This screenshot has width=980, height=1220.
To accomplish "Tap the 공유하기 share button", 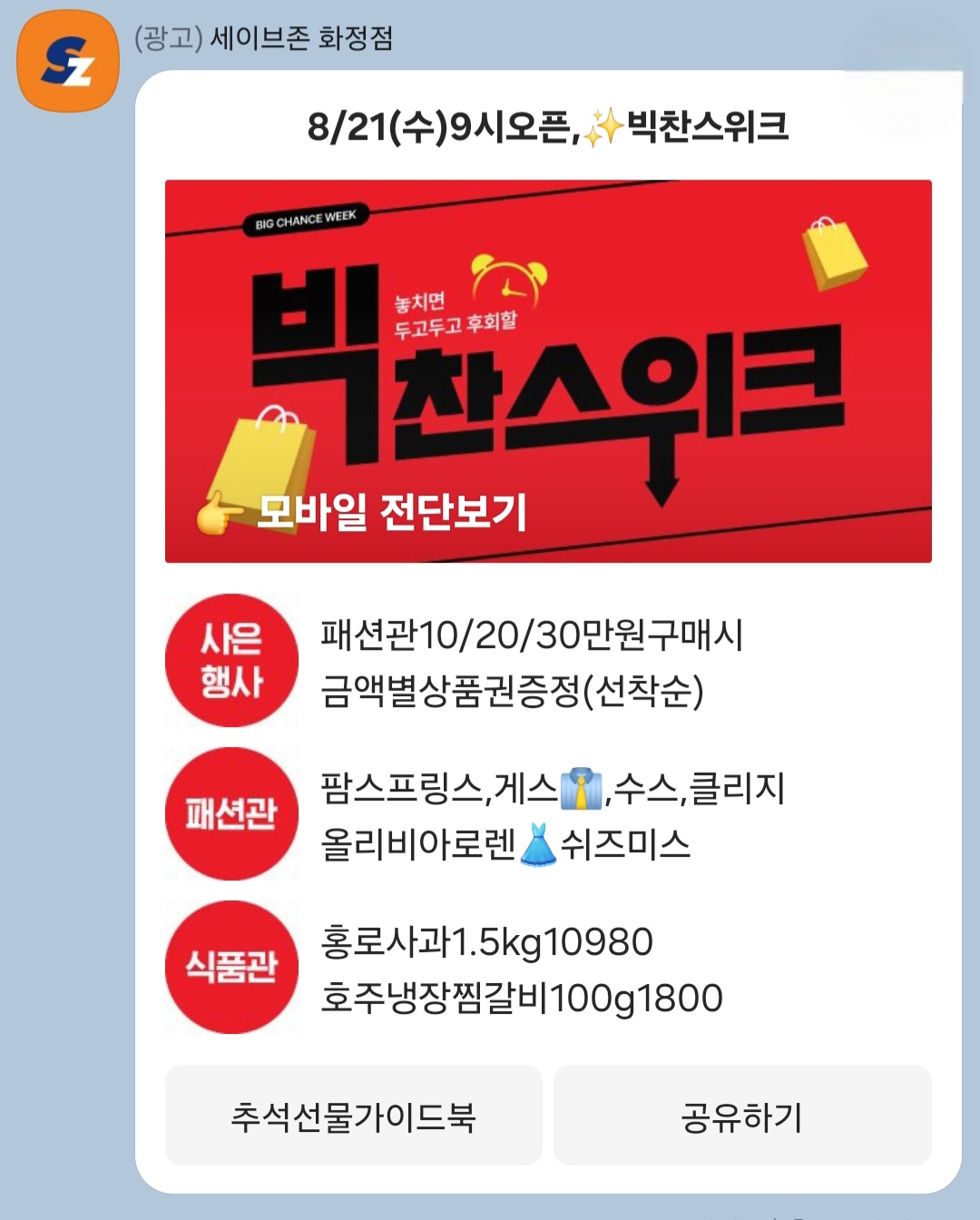I will [741, 1116].
